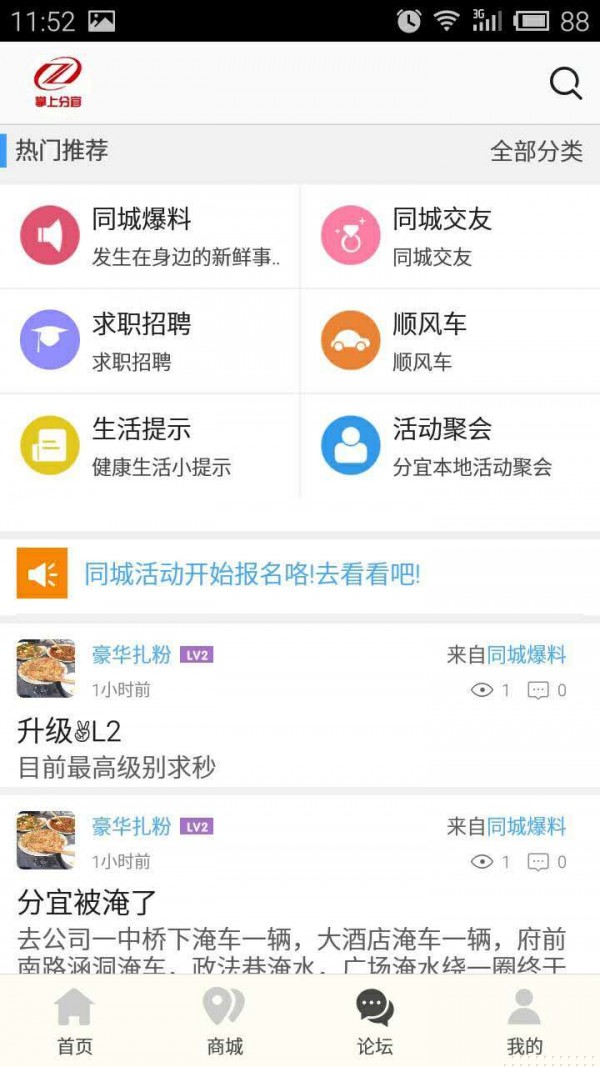The height and width of the screenshot is (1067, 600).
Task: Open the search magnifier icon
Action: [x=565, y=83]
